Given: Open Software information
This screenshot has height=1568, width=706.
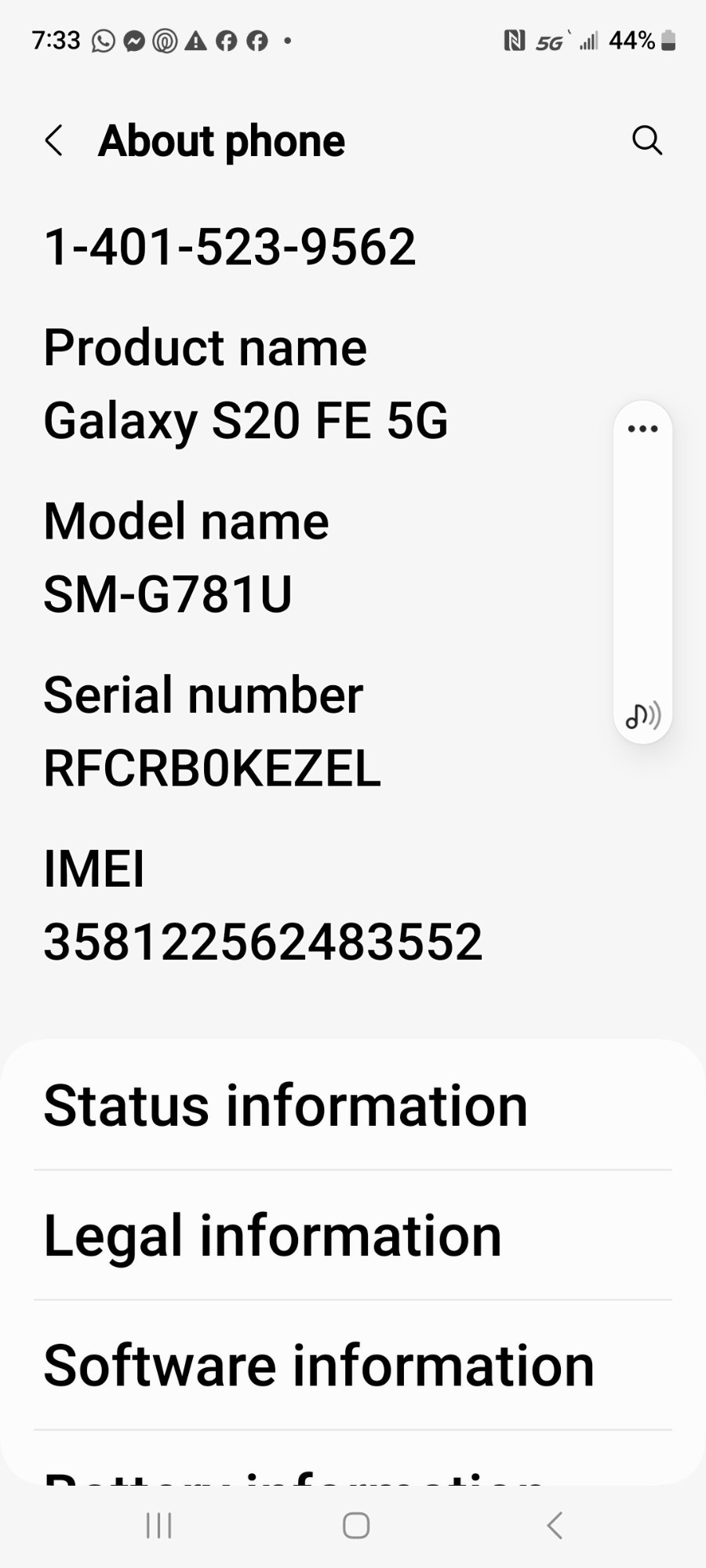Looking at the screenshot, I should [x=353, y=1366].
